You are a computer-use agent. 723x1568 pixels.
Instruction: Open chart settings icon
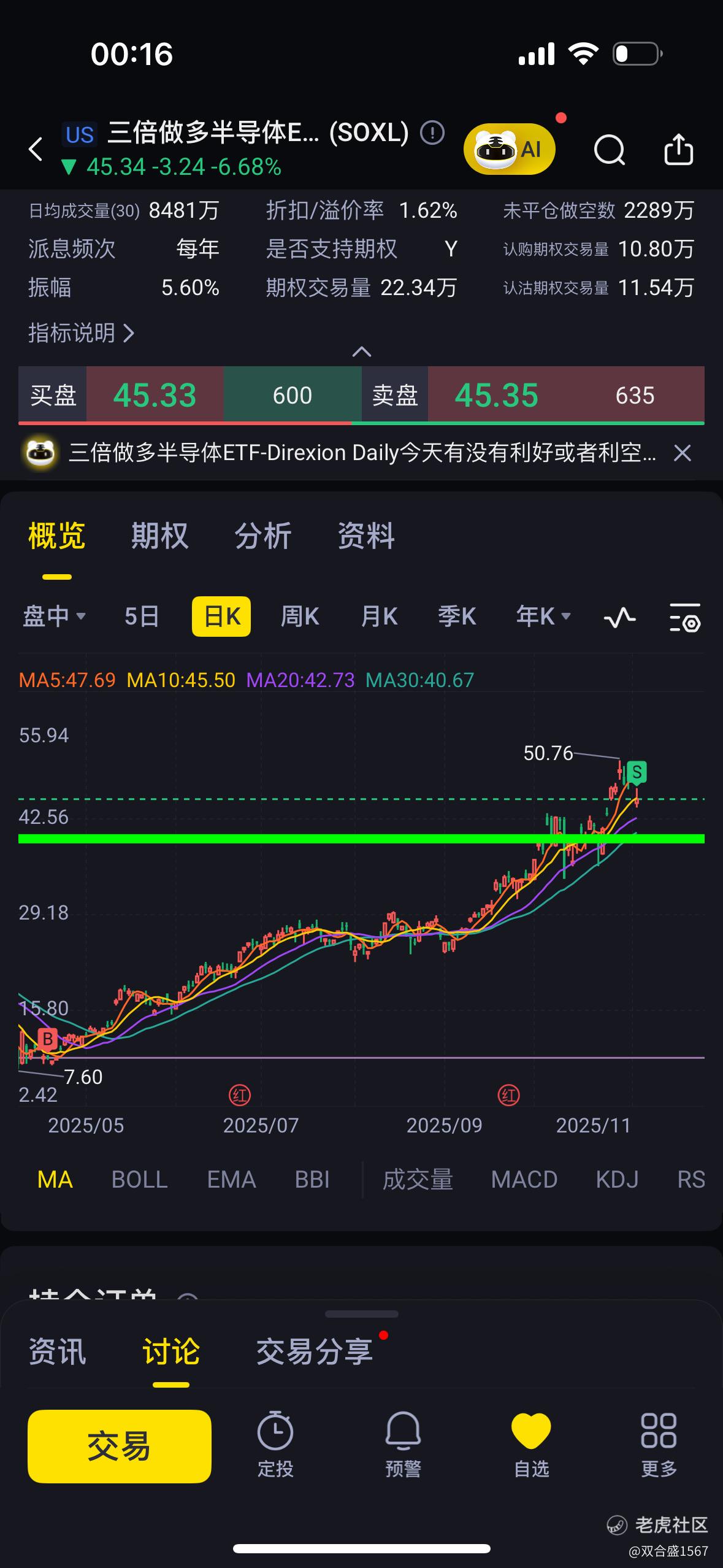(684, 617)
